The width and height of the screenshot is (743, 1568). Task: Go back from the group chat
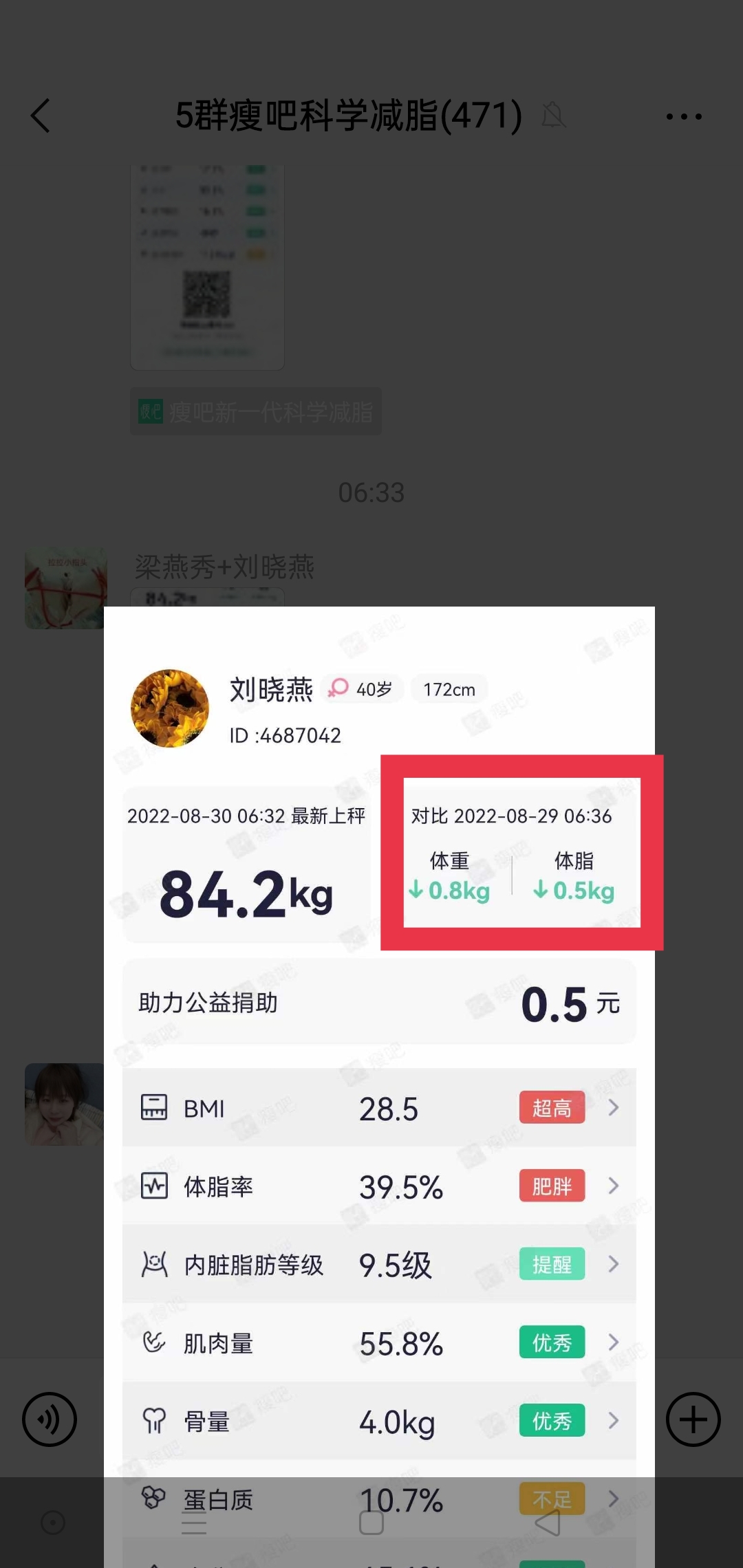(x=41, y=115)
